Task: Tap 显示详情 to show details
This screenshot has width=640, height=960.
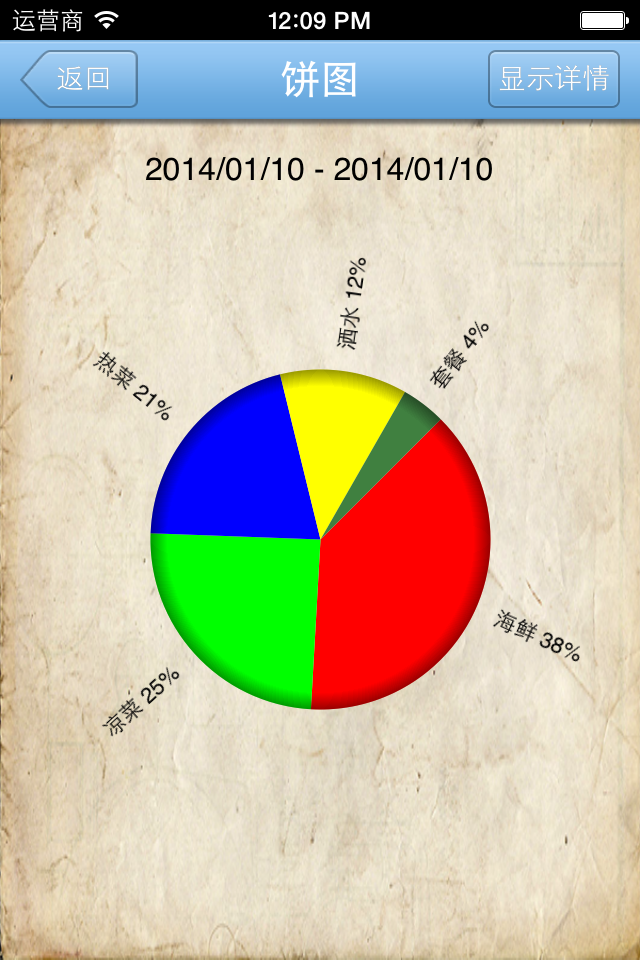Action: 554,79
